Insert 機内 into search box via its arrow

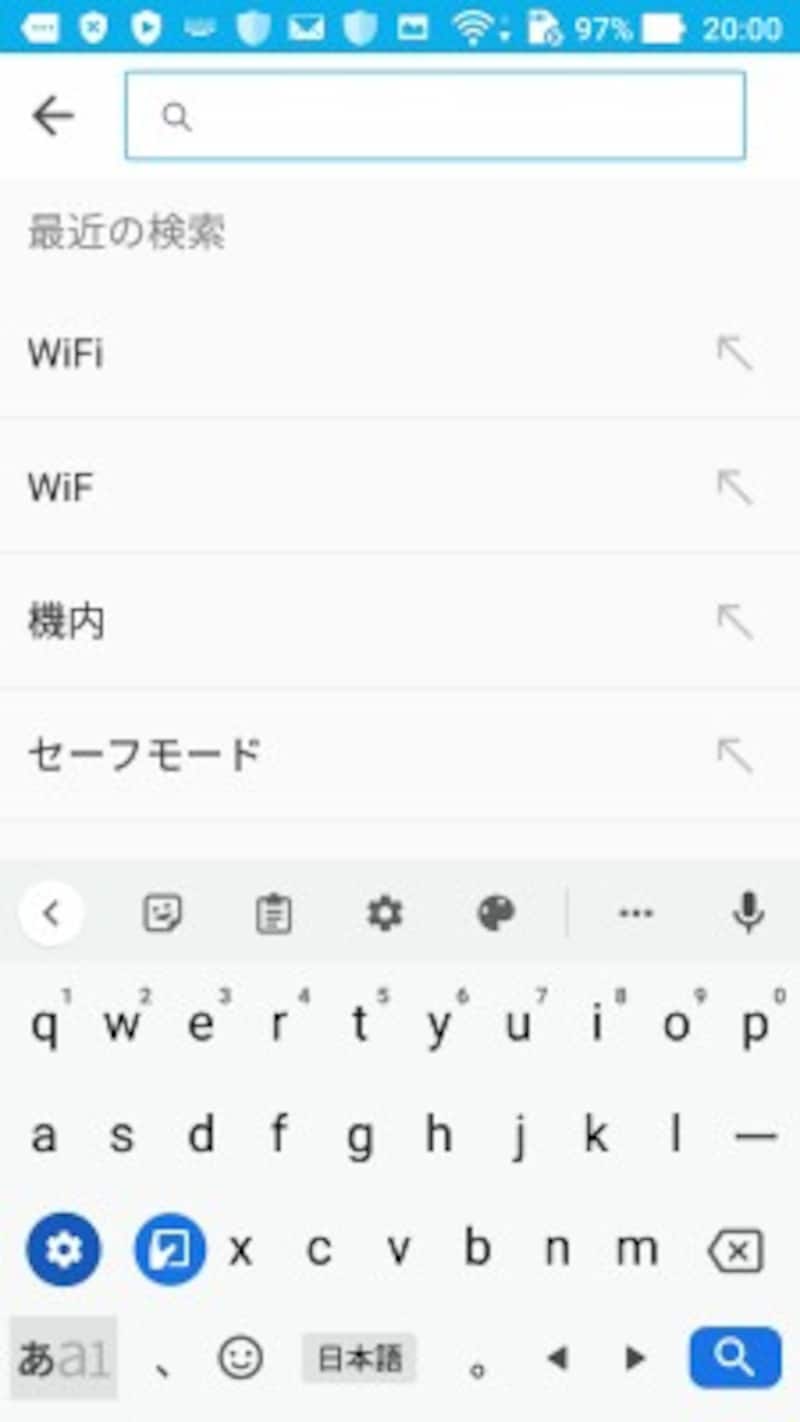click(x=735, y=622)
